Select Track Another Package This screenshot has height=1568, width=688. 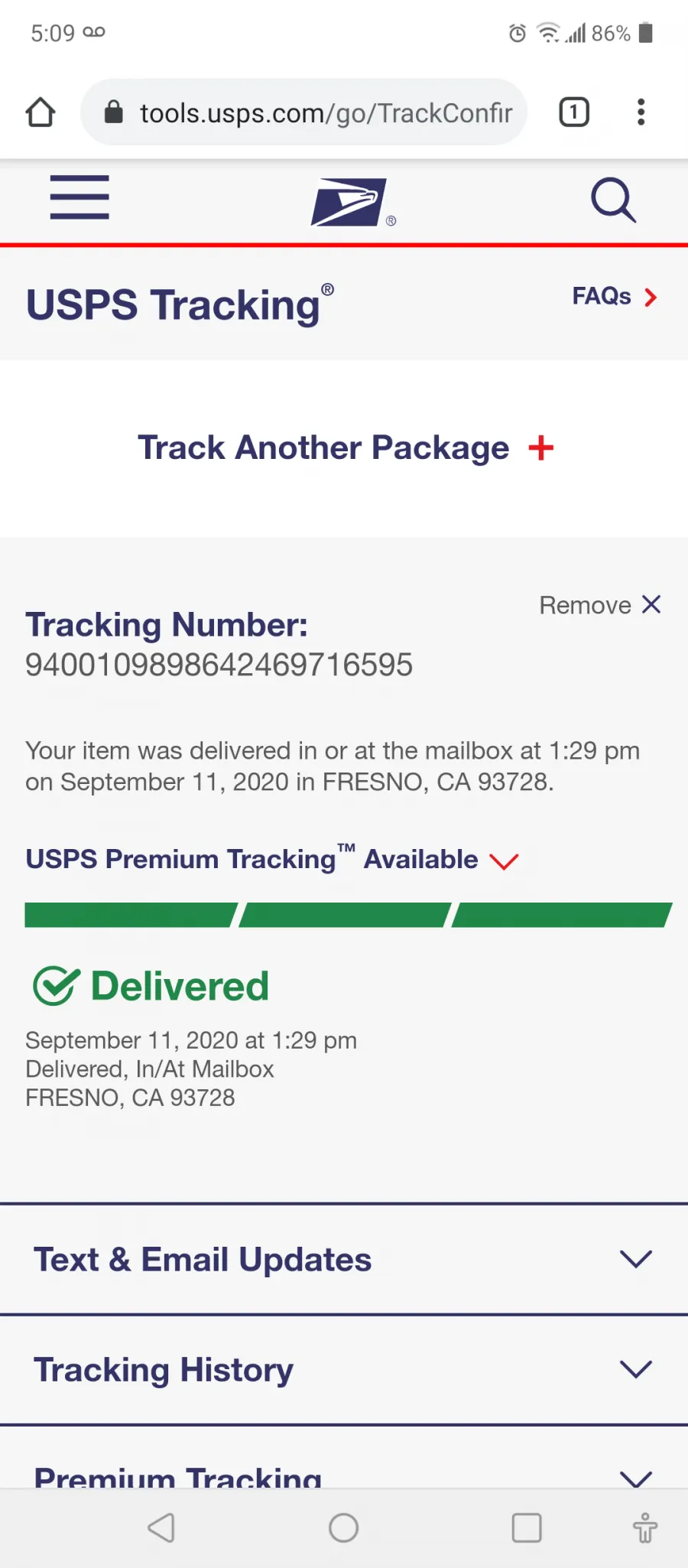click(x=346, y=447)
